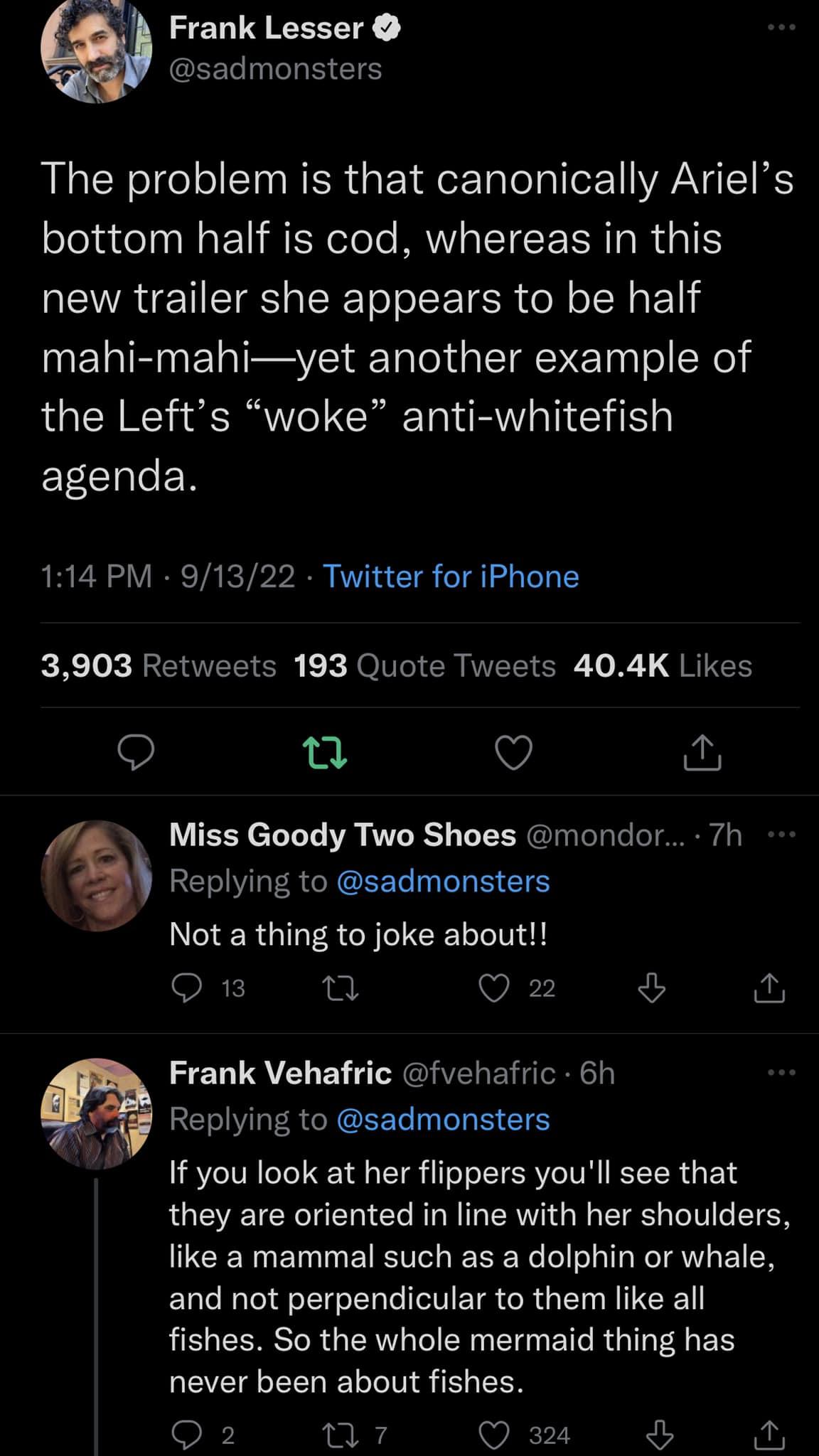Share Miss Goody Two Shoes' reply
The height and width of the screenshot is (1456, 819).
point(770,990)
